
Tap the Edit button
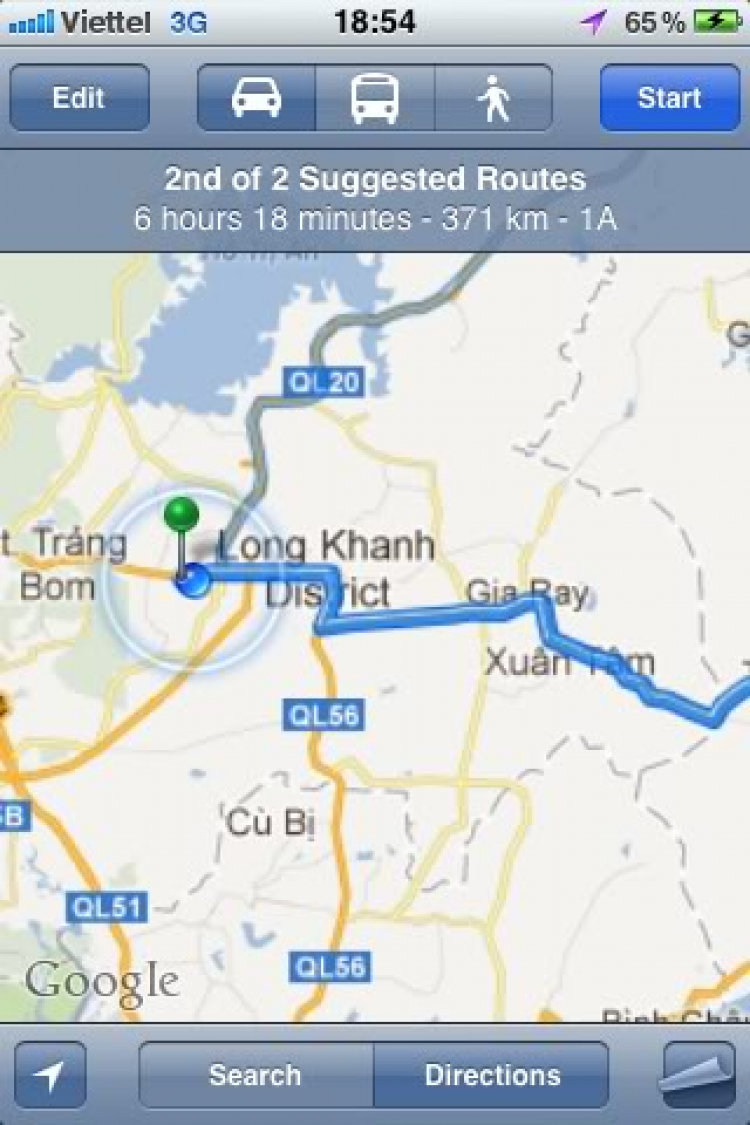pyautogui.click(x=79, y=98)
